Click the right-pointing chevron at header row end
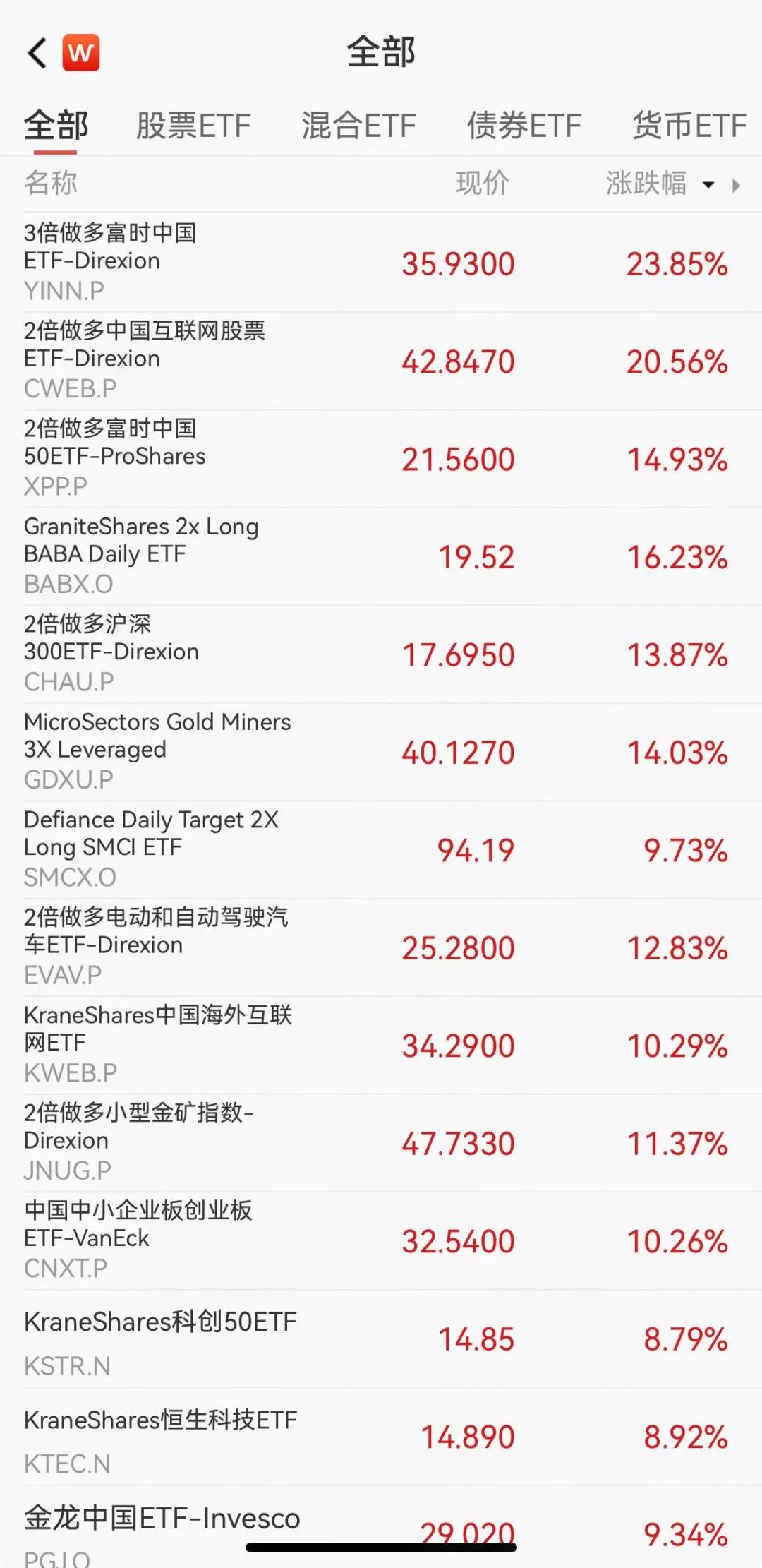Image resolution: width=762 pixels, height=1568 pixels. pyautogui.click(x=736, y=185)
